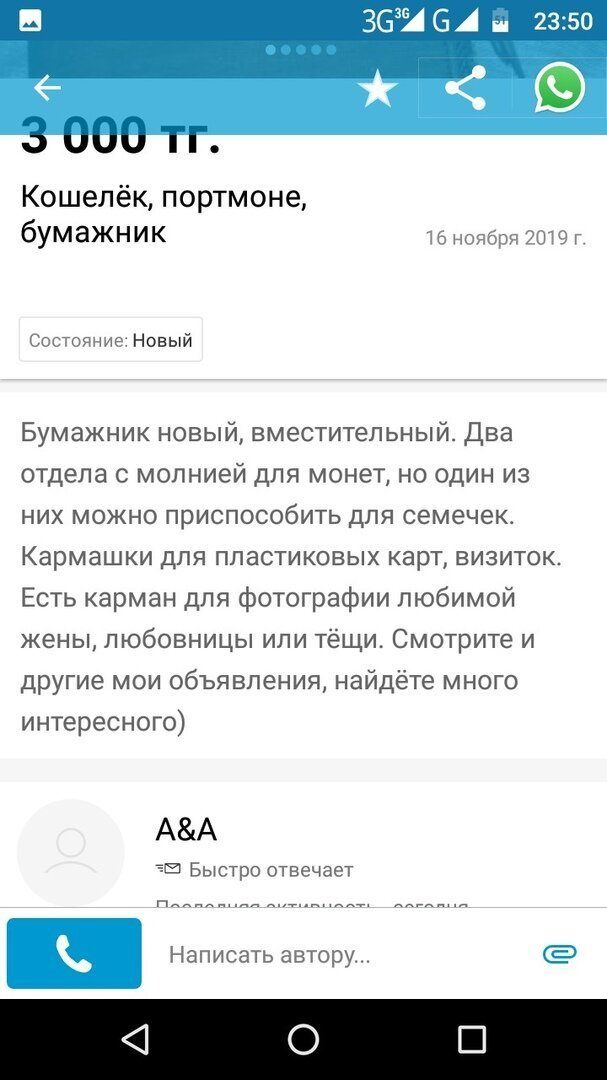
Task: Attach a file with the paperclip icon
Action: 560,954
